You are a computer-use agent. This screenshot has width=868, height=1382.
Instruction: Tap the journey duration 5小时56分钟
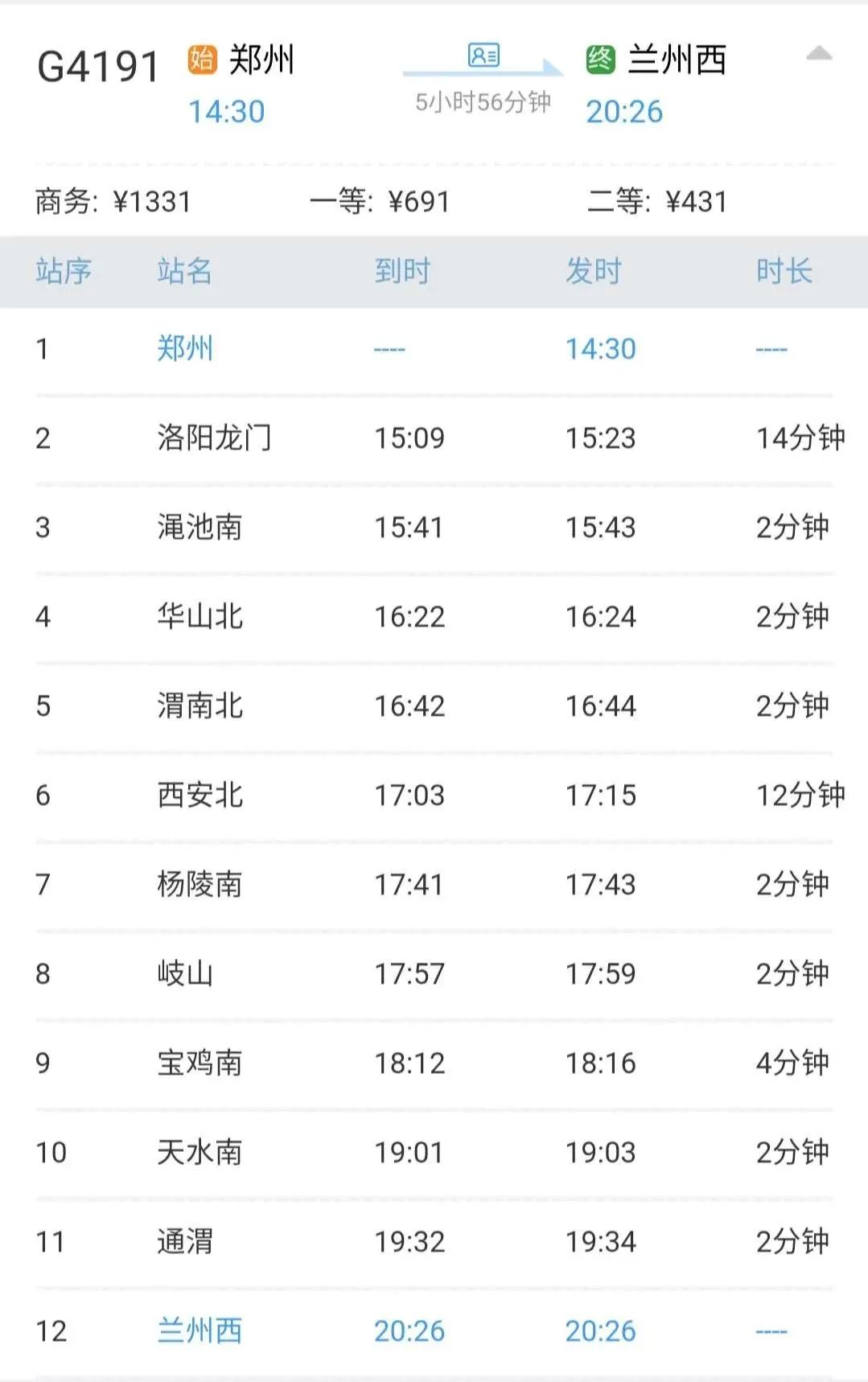[481, 103]
